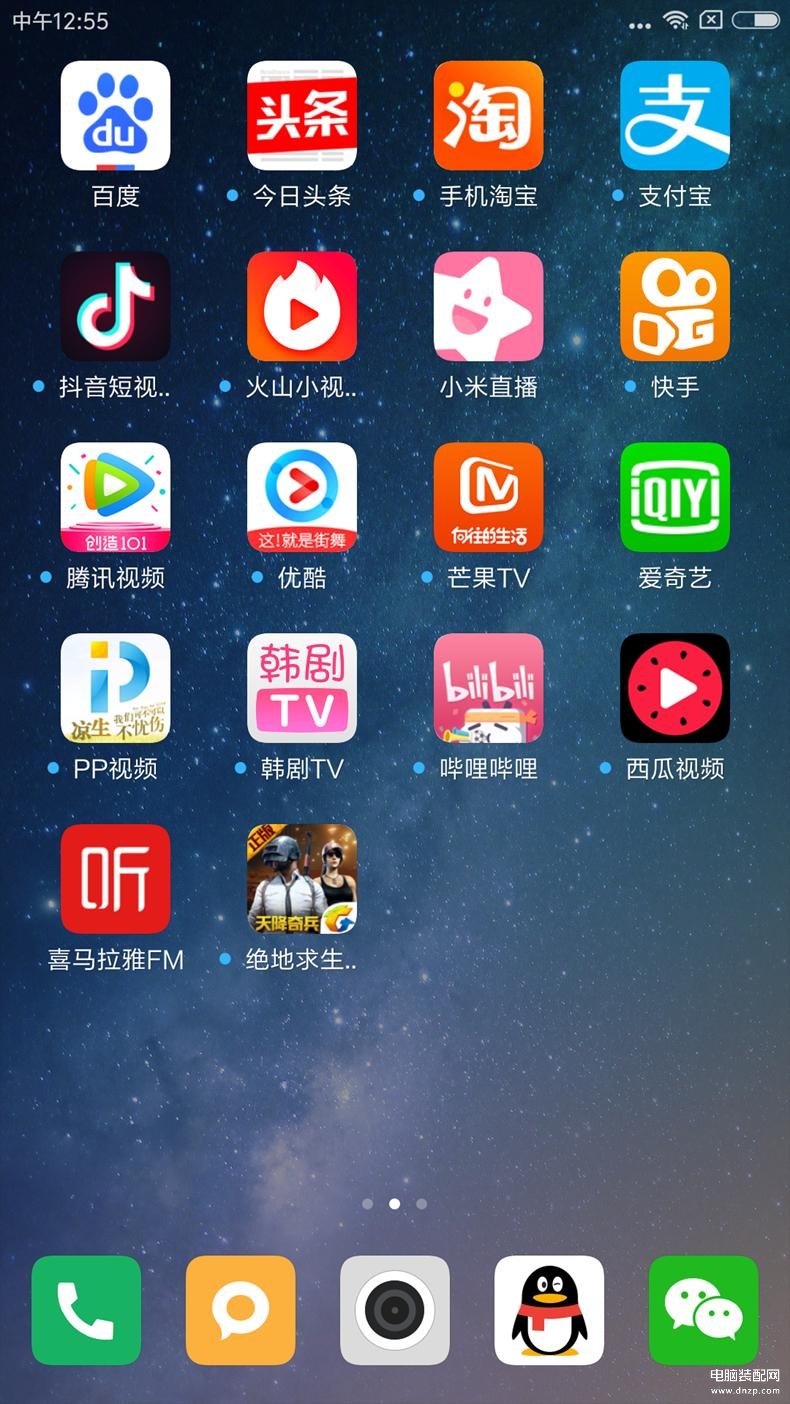This screenshot has height=1404, width=790.
Task: Open 腾讯视频 app
Action: pyautogui.click(x=115, y=498)
